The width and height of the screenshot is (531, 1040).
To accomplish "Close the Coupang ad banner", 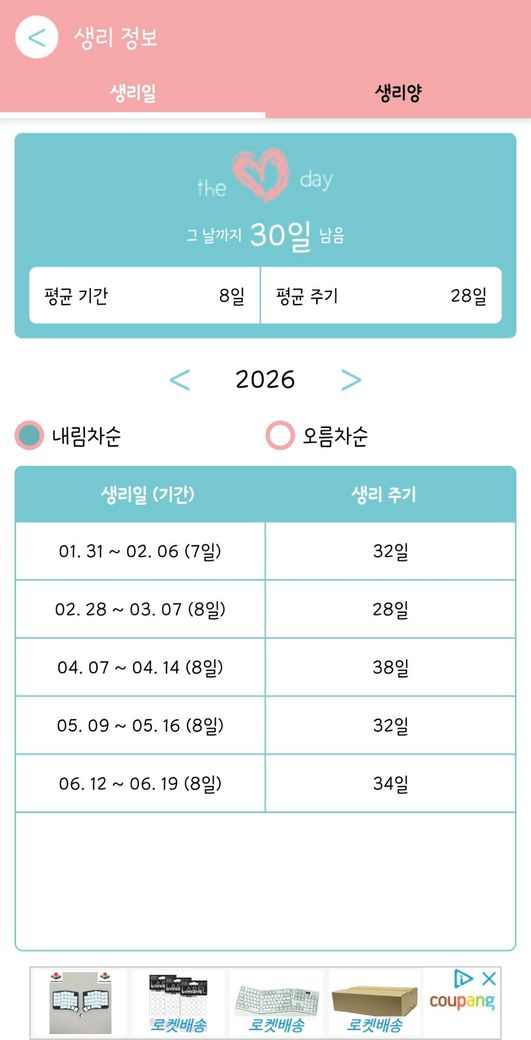I will click(x=489, y=978).
